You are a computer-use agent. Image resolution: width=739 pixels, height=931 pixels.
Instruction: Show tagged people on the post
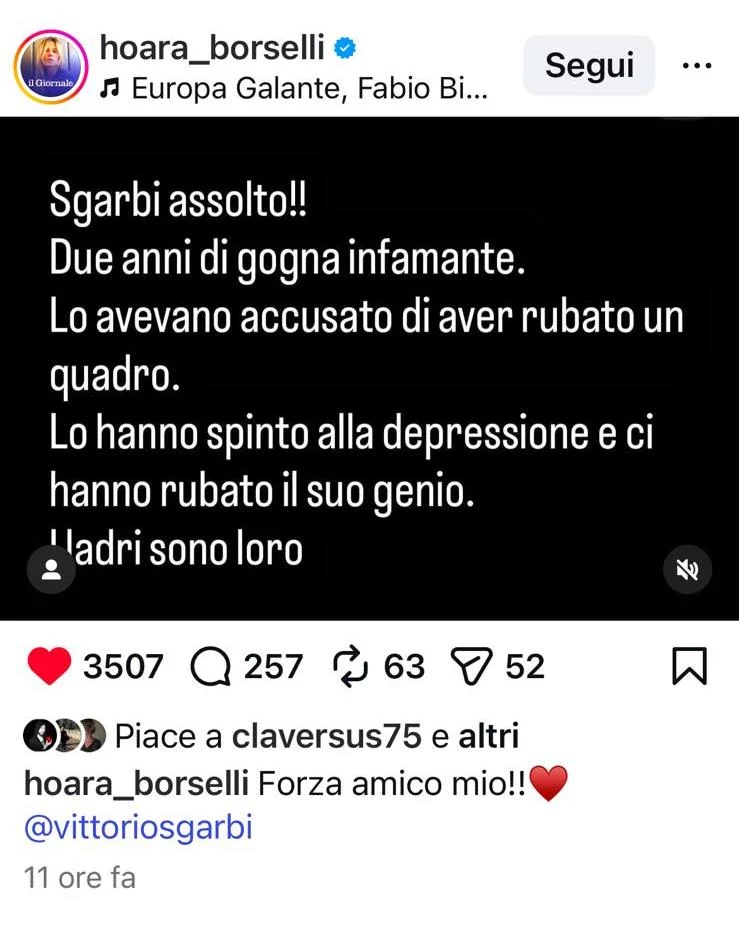point(50,570)
